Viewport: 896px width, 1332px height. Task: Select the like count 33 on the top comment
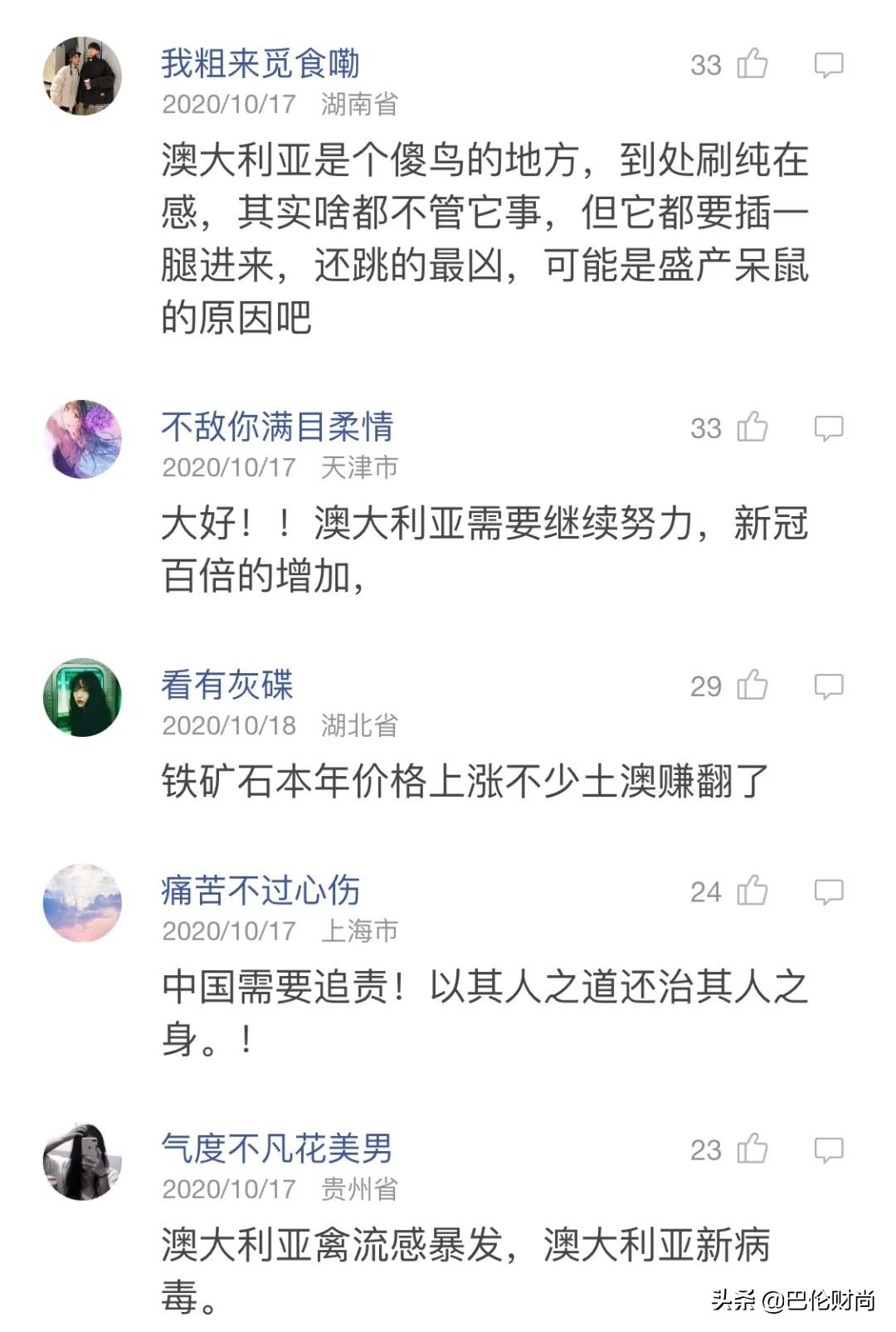pyautogui.click(x=705, y=65)
